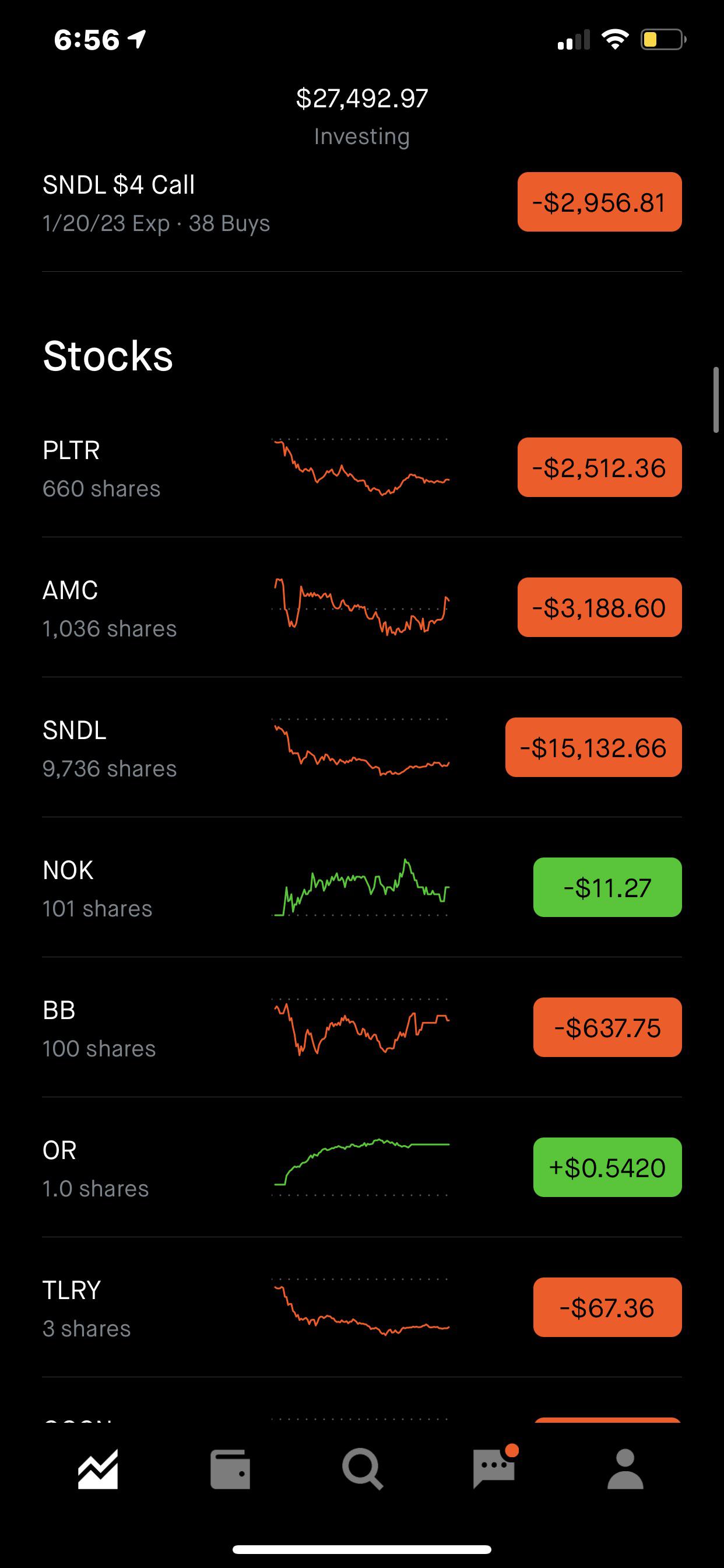Open the TLRY stock row
The image size is (724, 1568).
[87, 1308]
